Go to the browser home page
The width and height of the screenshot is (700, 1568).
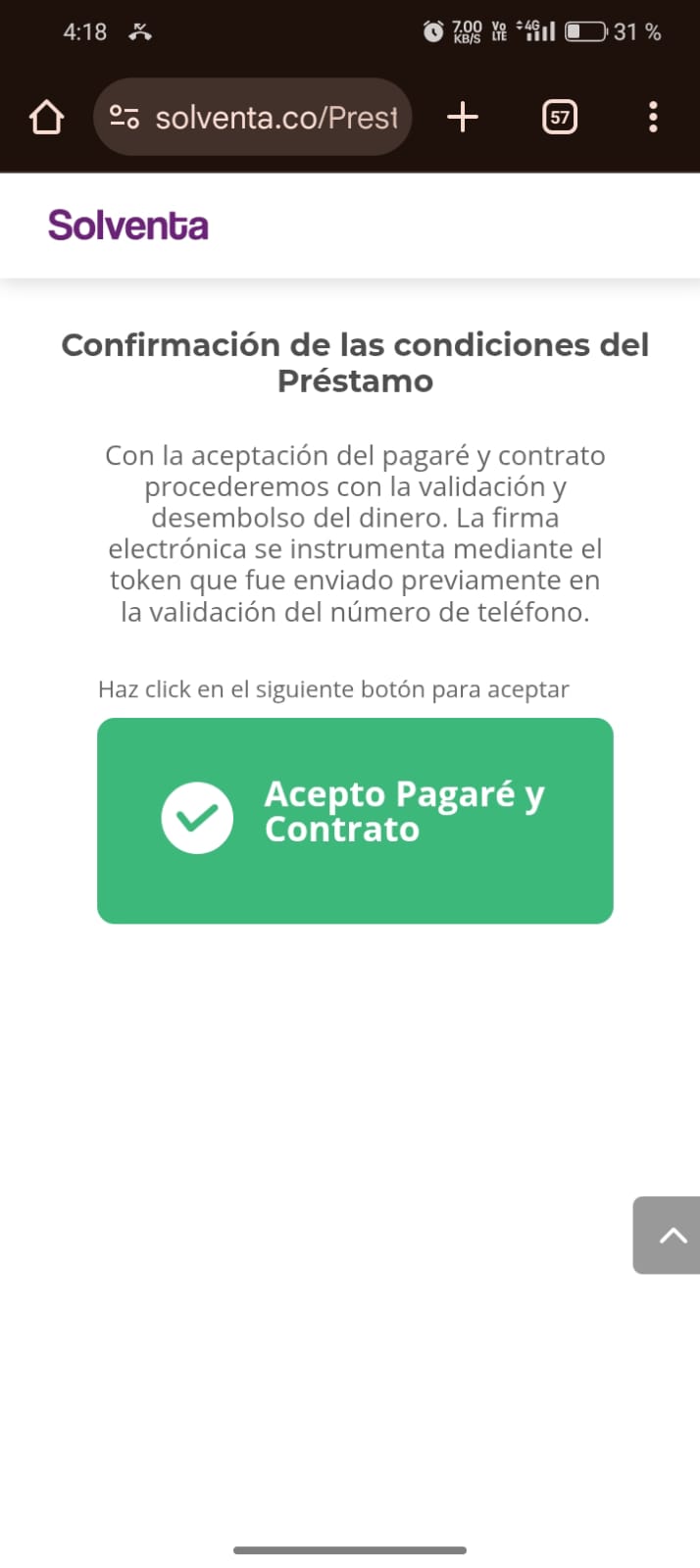click(46, 118)
